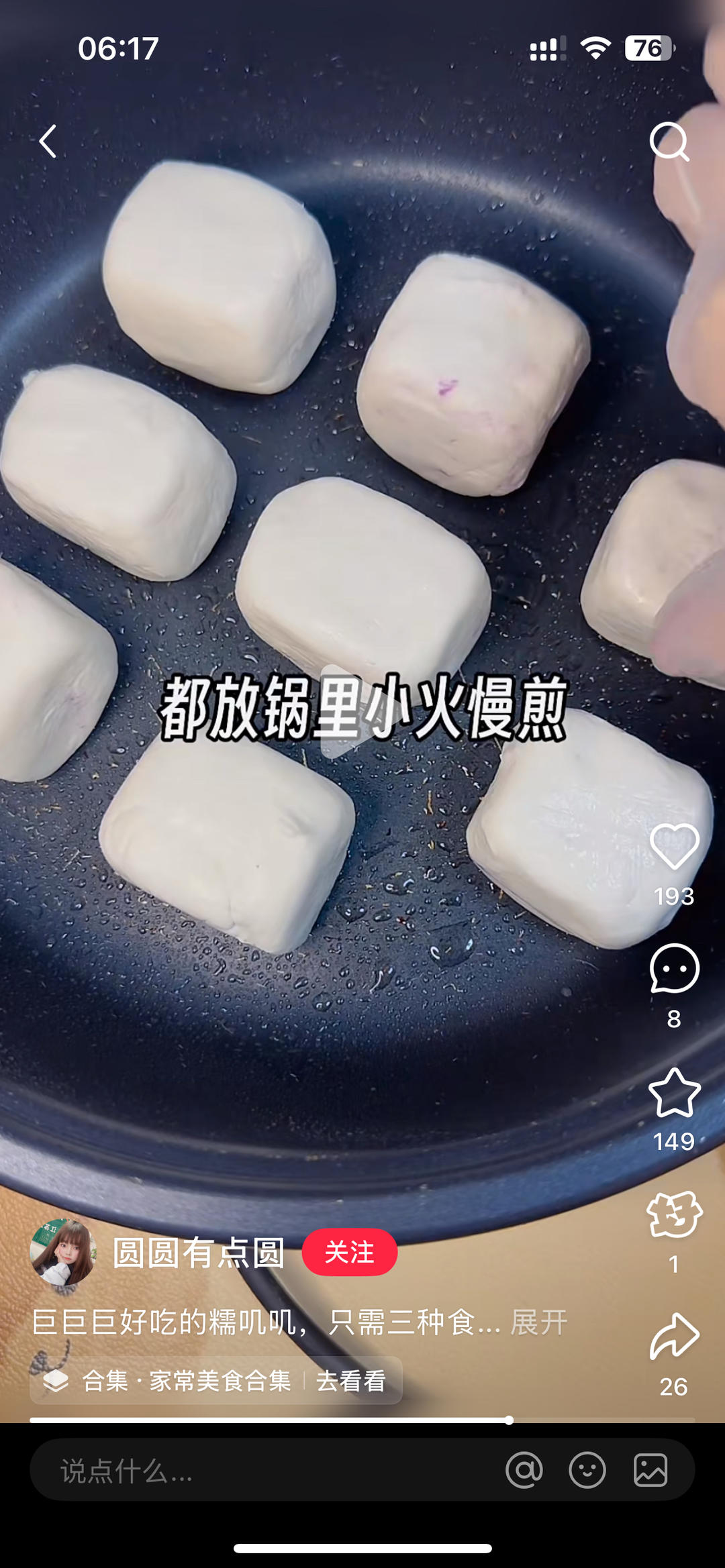Go back using the left chevron arrow

[x=47, y=141]
